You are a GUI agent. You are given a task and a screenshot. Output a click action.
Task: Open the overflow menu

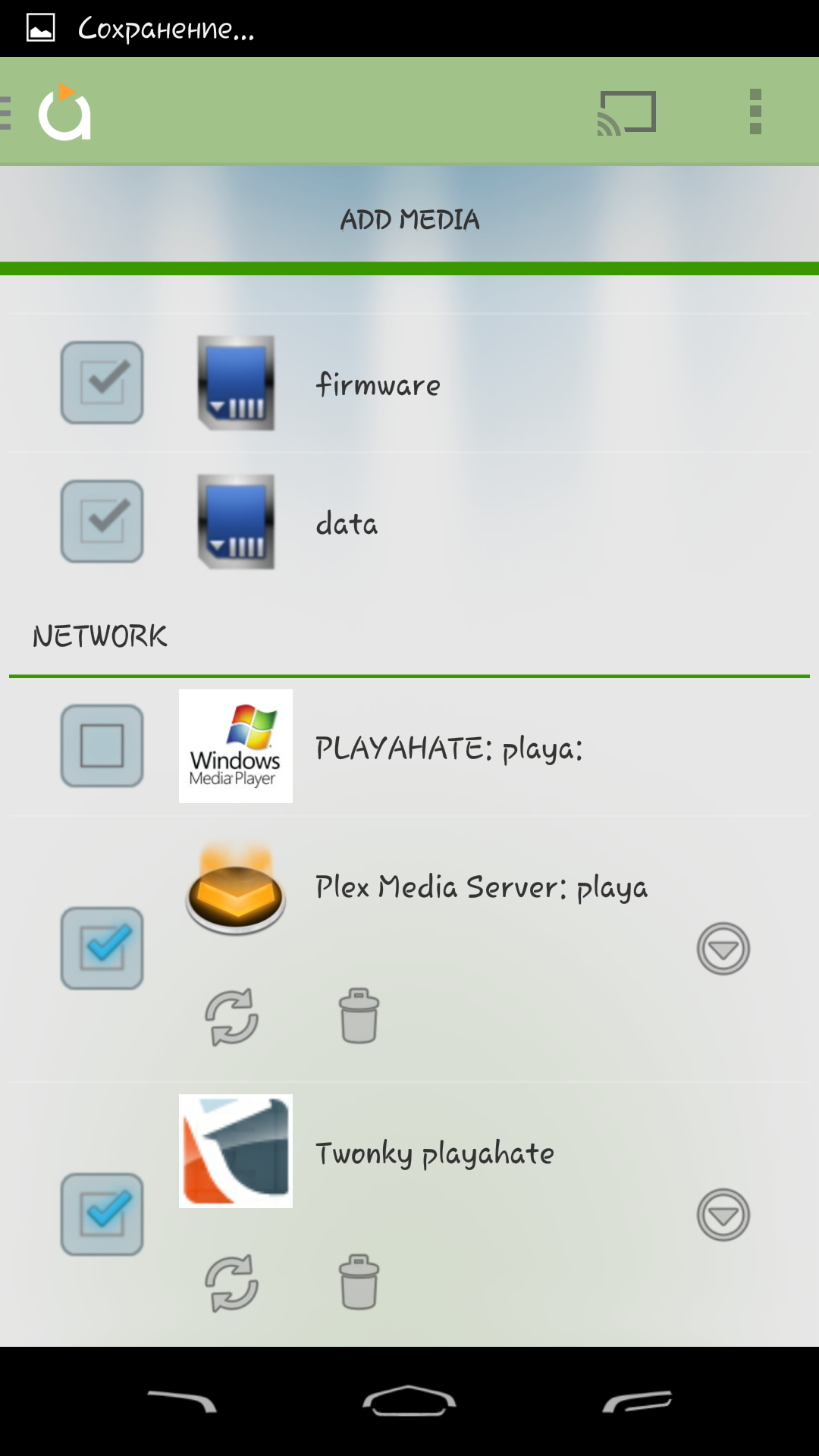click(755, 112)
